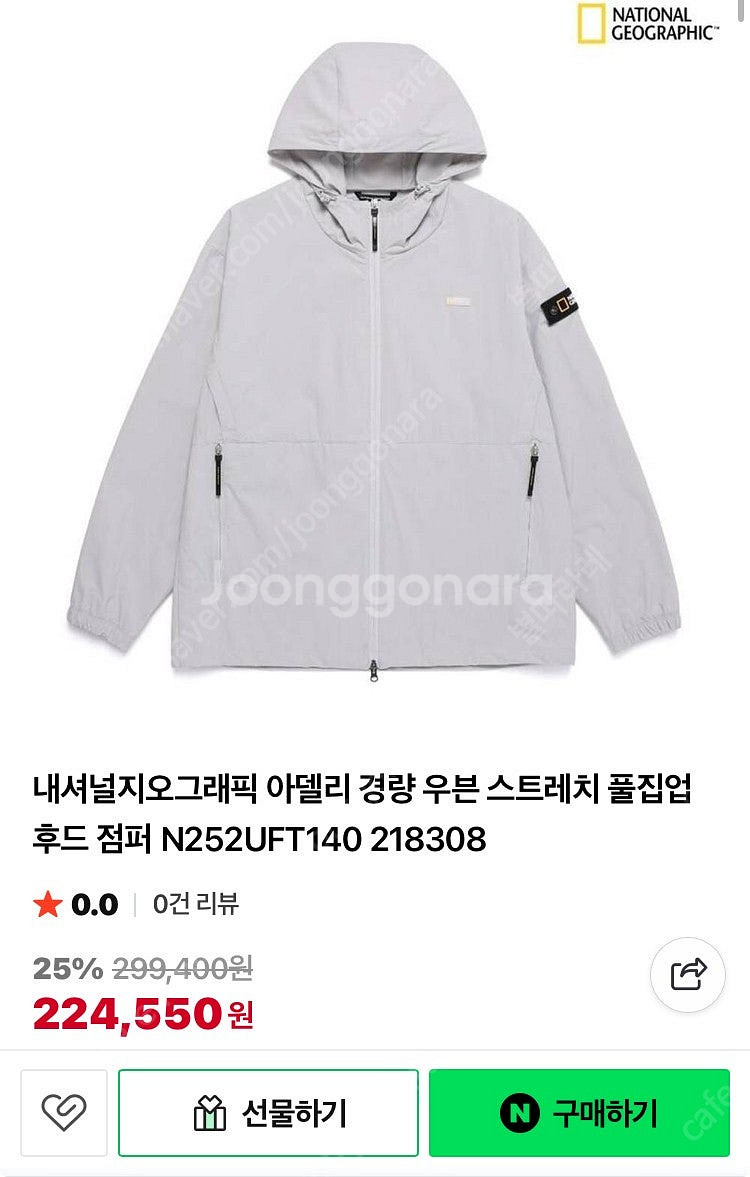View the 0건 리뷰 reviews
The height and width of the screenshot is (1177, 750).
(196, 905)
